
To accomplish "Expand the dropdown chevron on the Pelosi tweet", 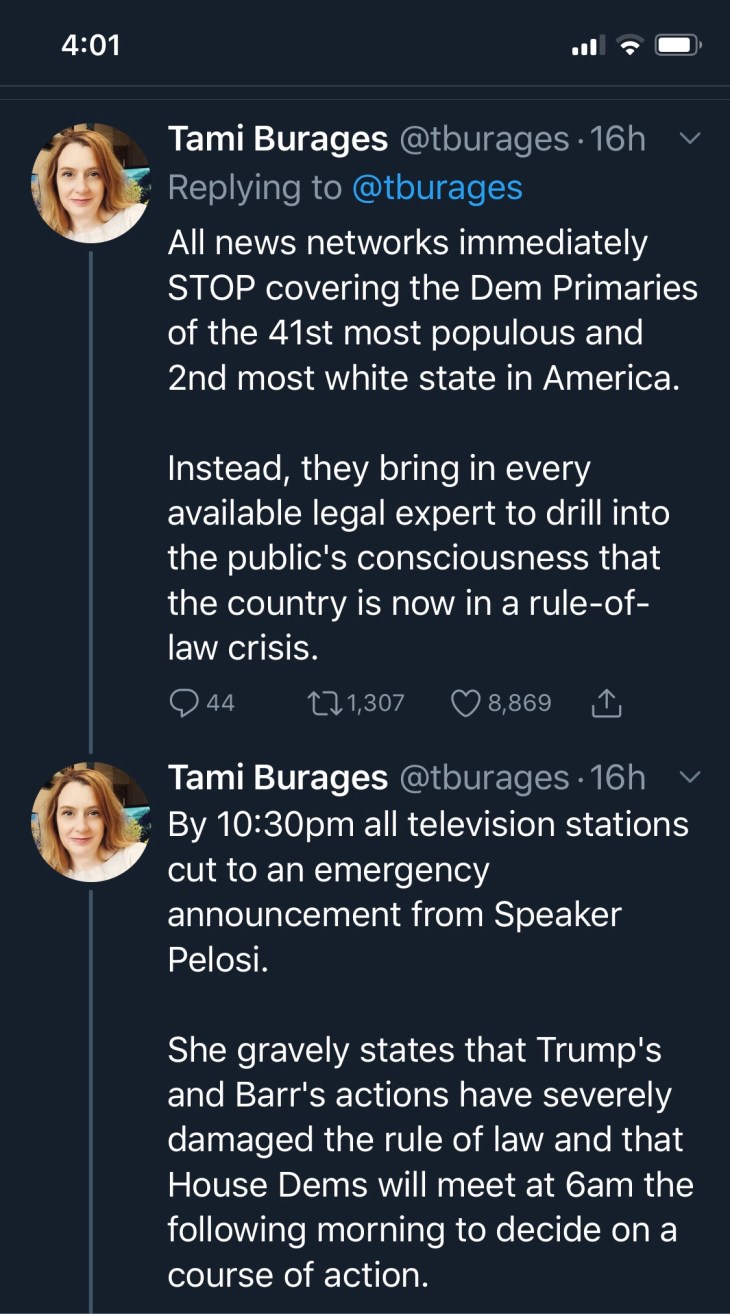I will pos(690,777).
